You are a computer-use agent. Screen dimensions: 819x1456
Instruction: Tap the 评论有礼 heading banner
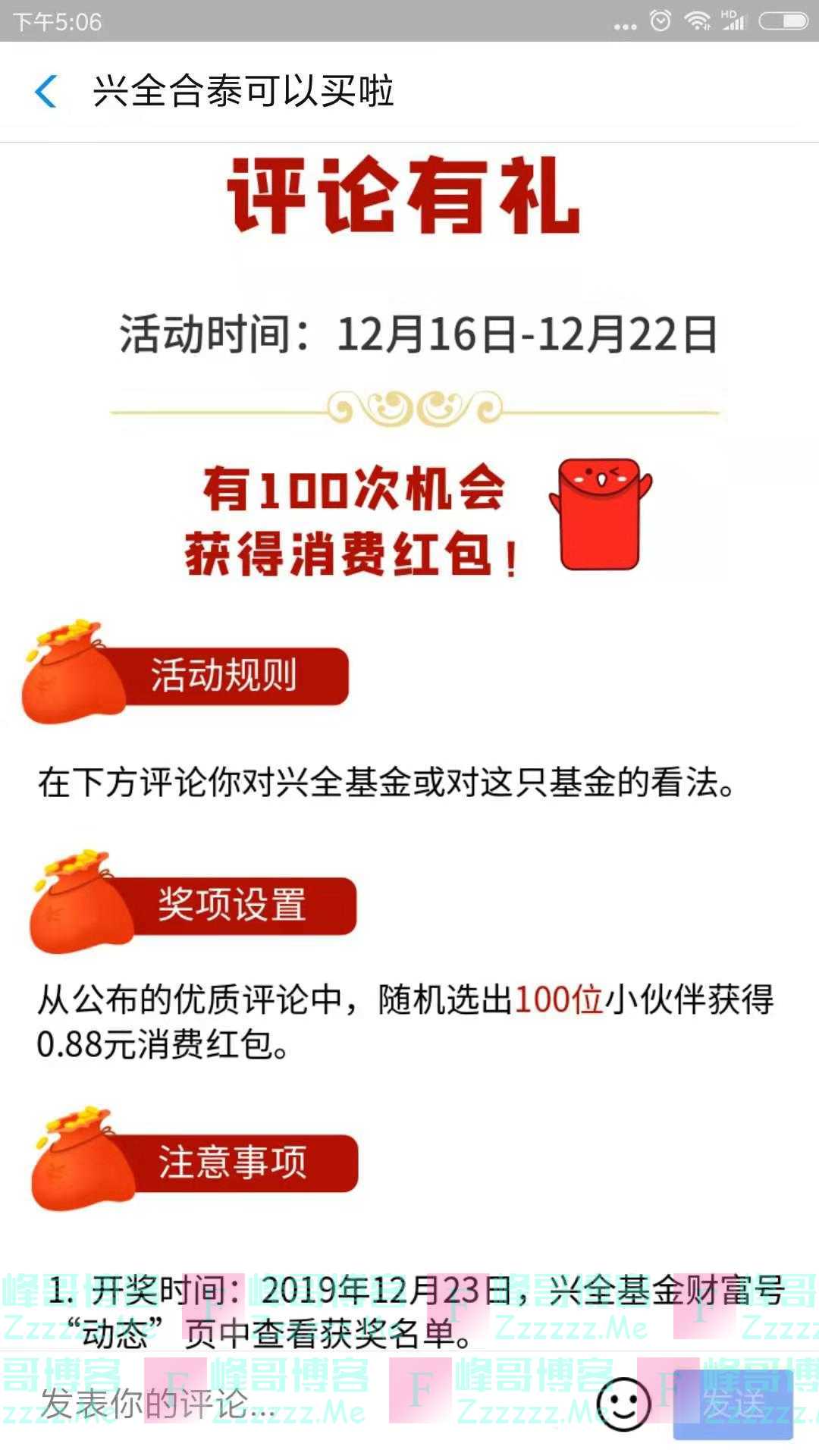click(x=409, y=196)
